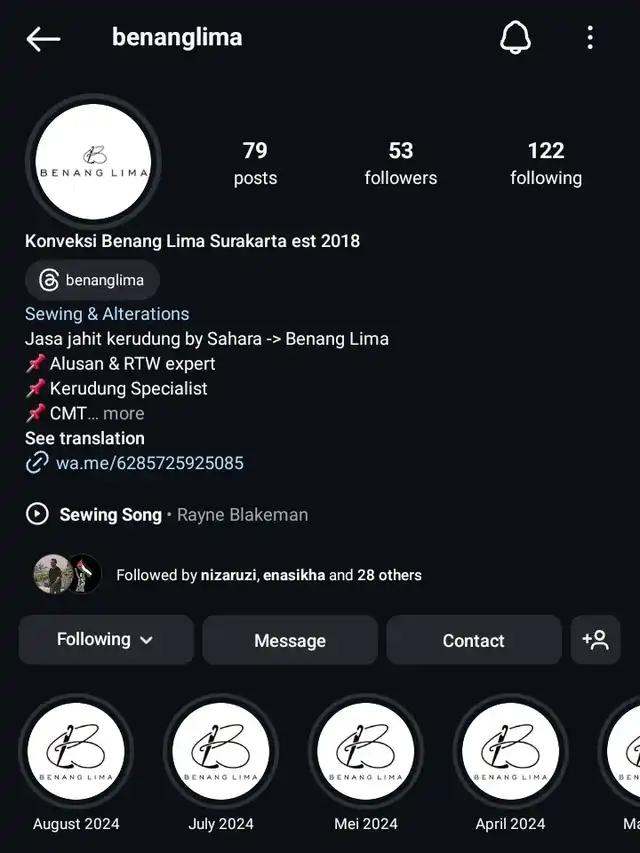Image resolution: width=640 pixels, height=853 pixels.
Task: Show suggested accounts with add-person icon
Action: click(x=595, y=640)
